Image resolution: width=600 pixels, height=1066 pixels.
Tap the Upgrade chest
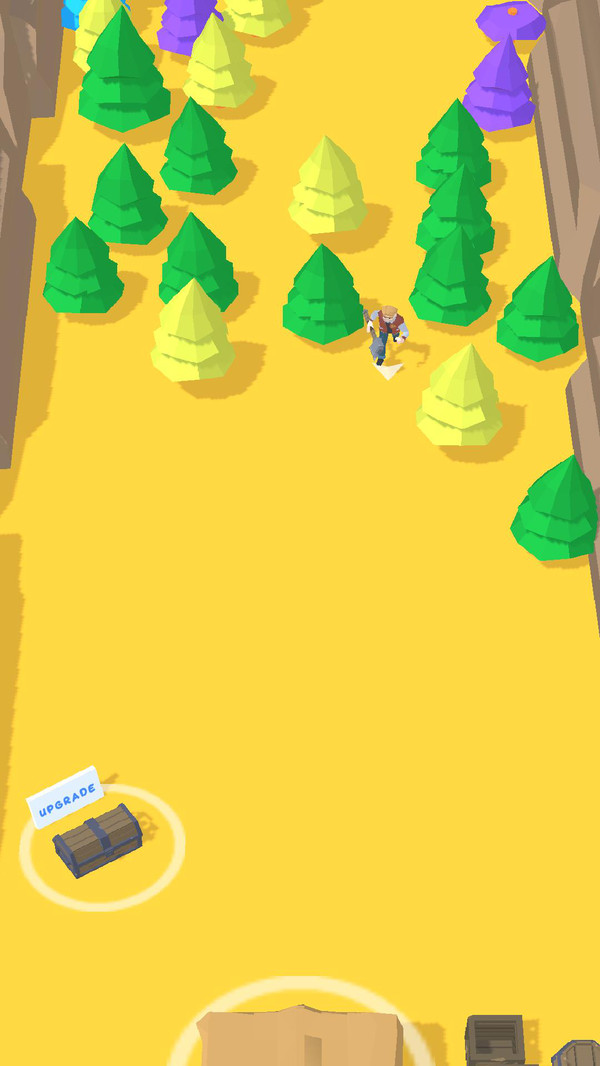[98, 839]
